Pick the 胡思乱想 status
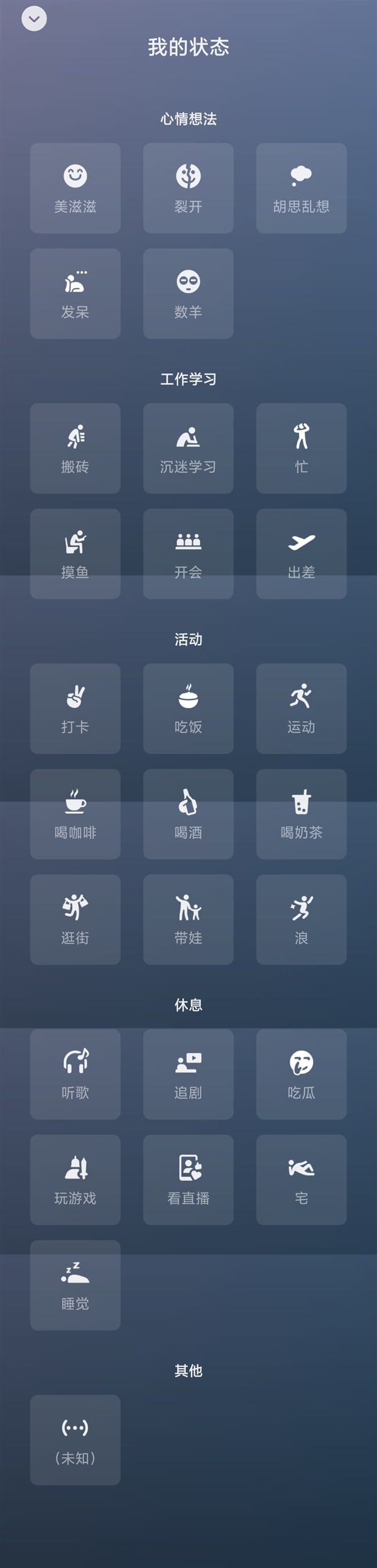This screenshot has width=377, height=1568. (302, 188)
